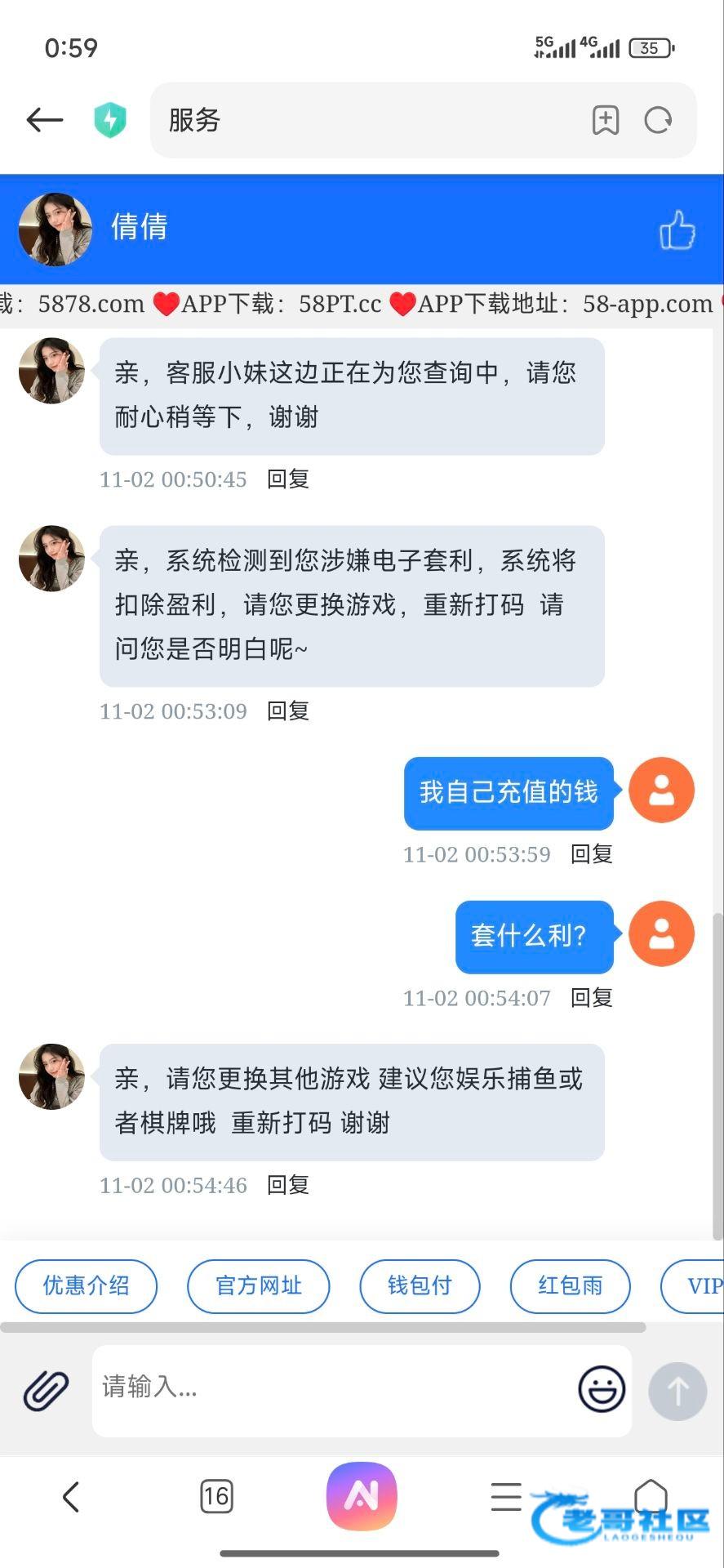
Task: Send the message with the arrow button
Action: [x=677, y=1391]
